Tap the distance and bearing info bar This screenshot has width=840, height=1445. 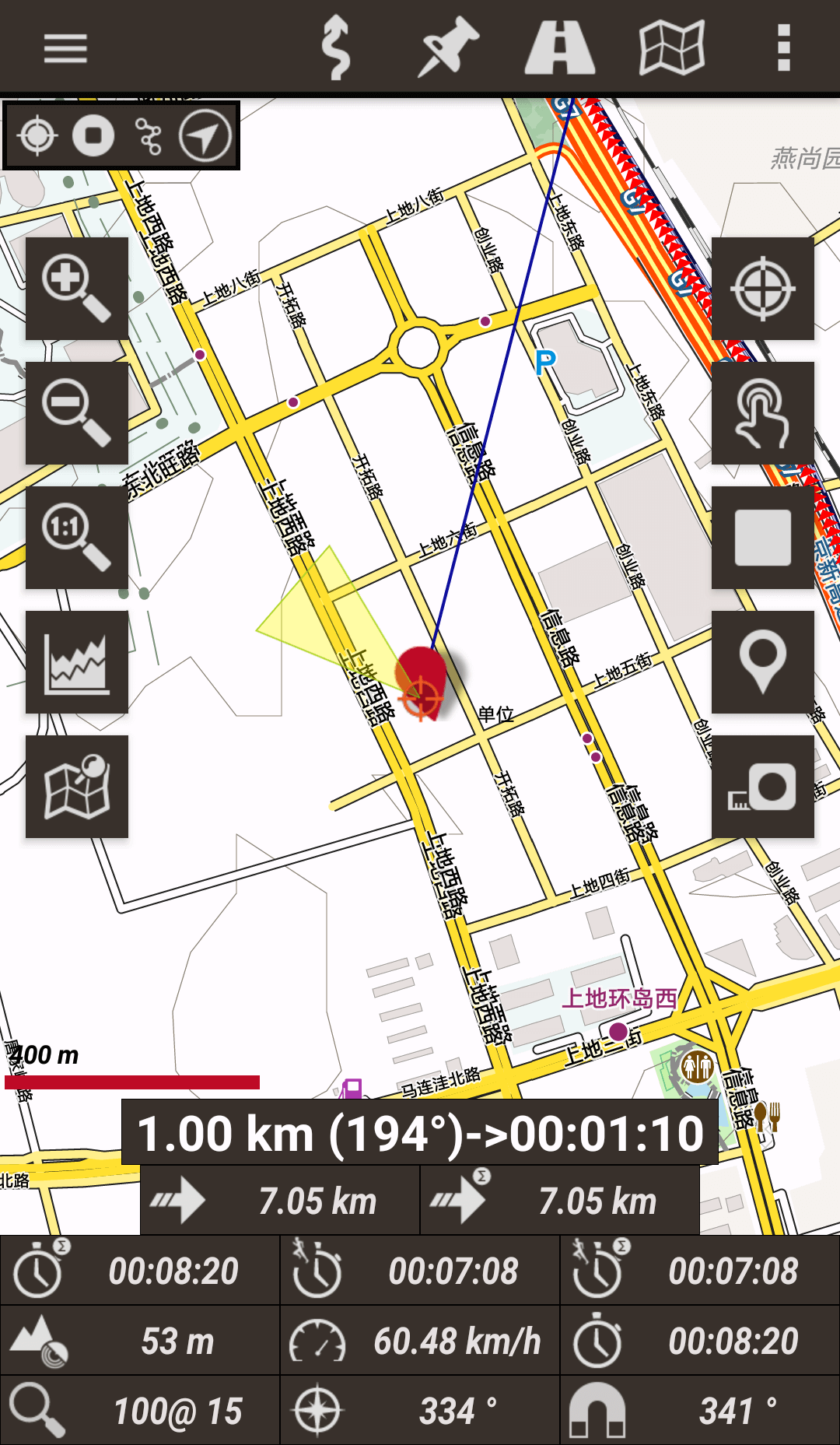click(420, 1133)
